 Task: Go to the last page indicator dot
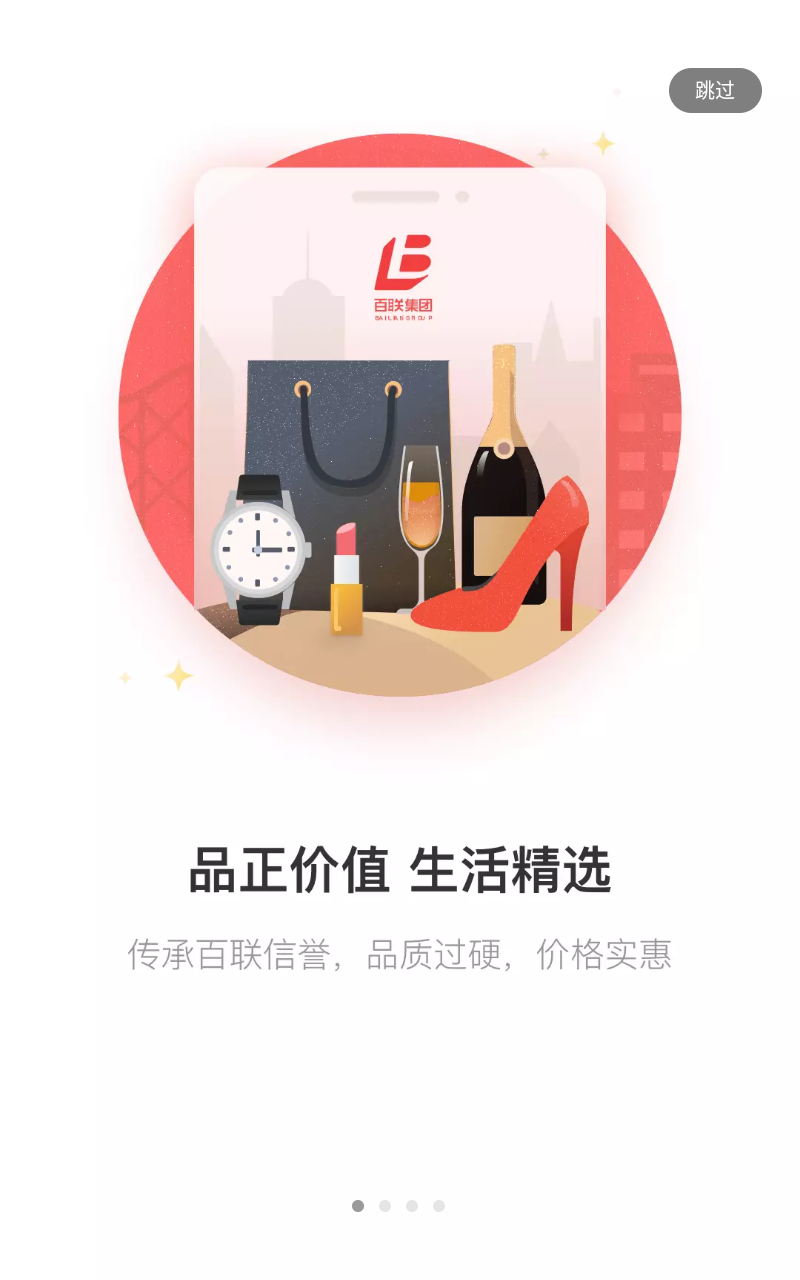pyautogui.click(x=439, y=1206)
